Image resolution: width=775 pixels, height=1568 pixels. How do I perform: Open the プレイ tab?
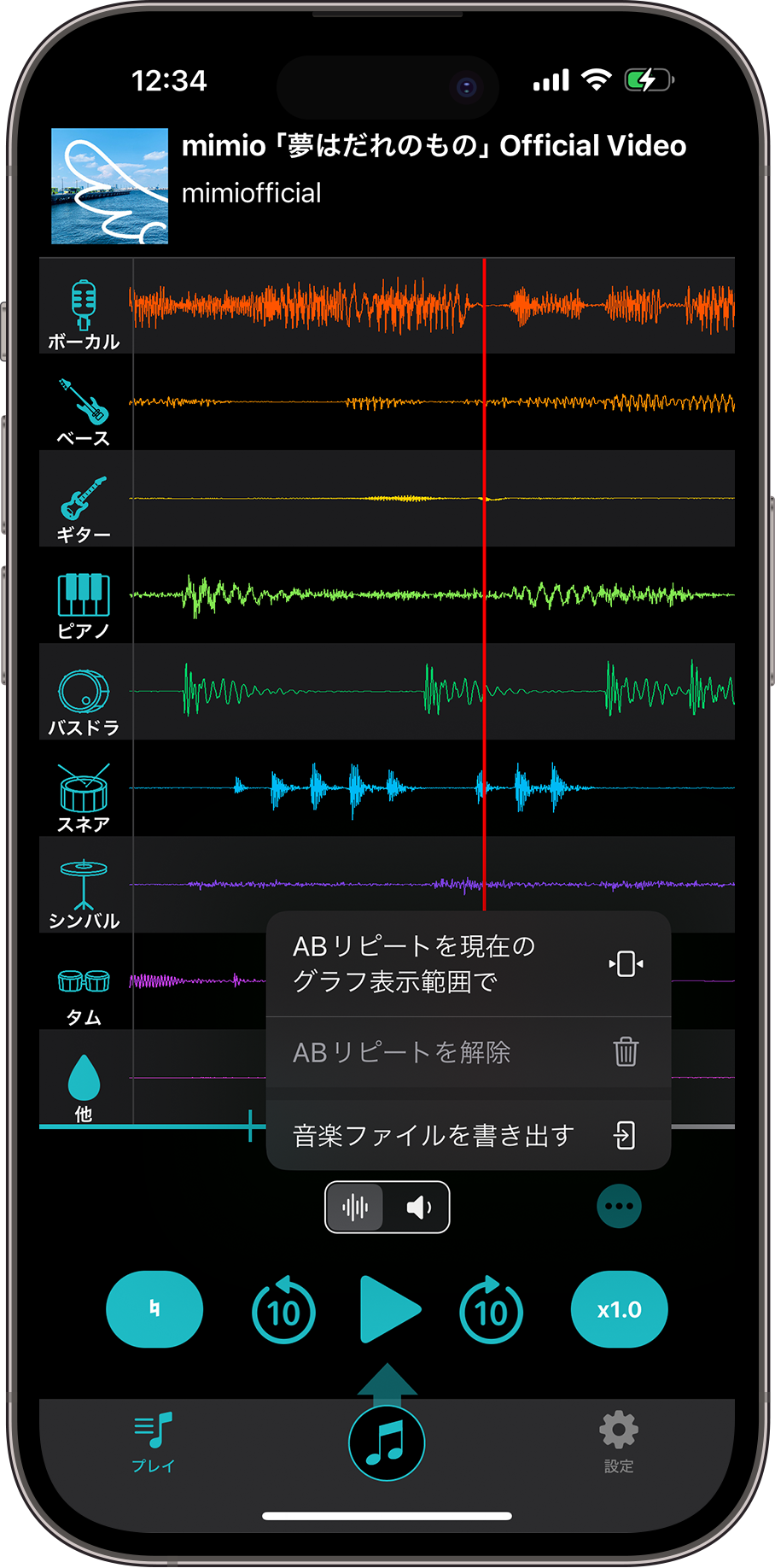coord(154,1442)
